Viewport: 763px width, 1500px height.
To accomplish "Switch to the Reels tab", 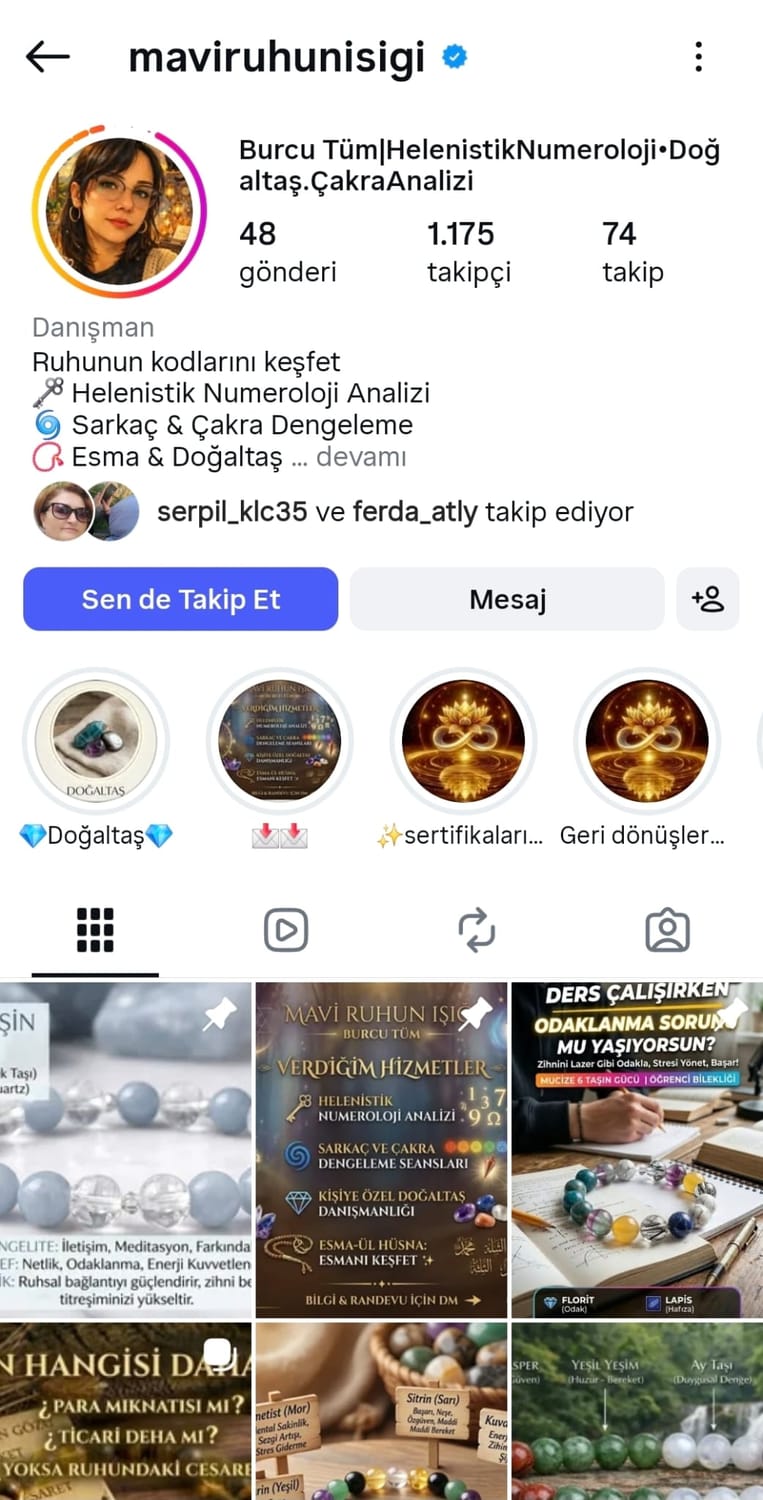I will click(x=286, y=930).
